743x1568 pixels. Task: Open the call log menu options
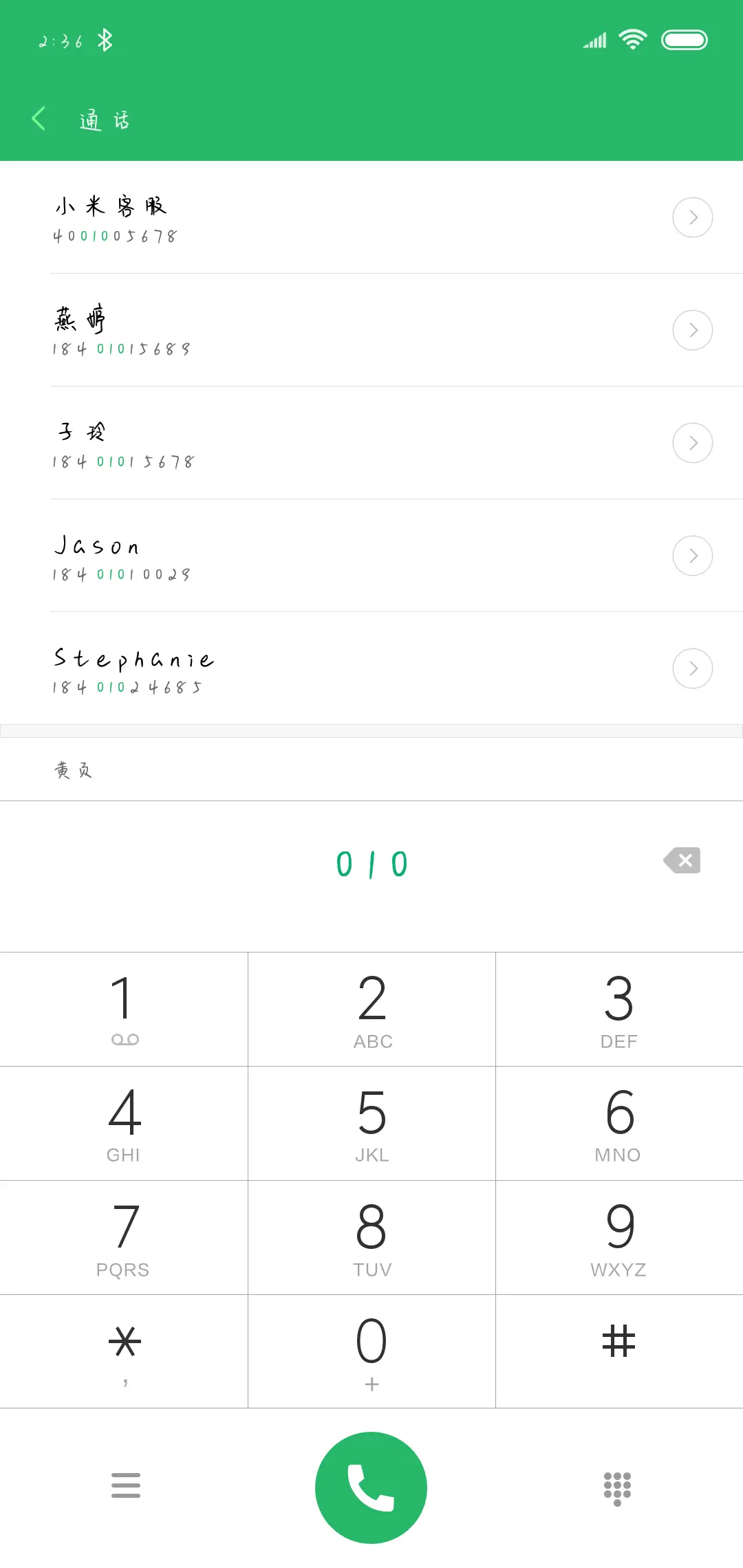(x=126, y=1485)
